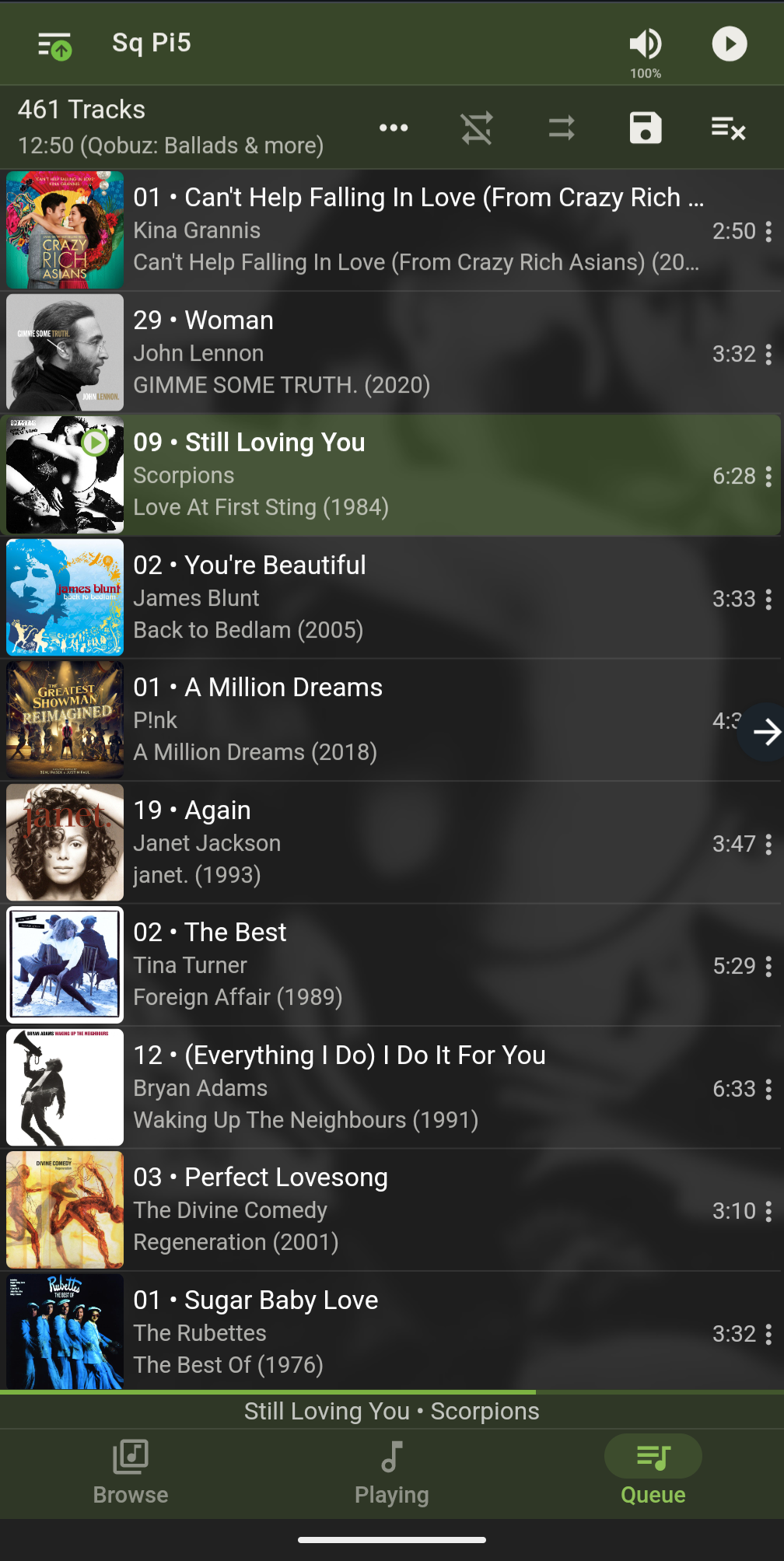Play "Woman" by John Lennon
Image resolution: width=784 pixels, height=1561 pixels.
392,352
